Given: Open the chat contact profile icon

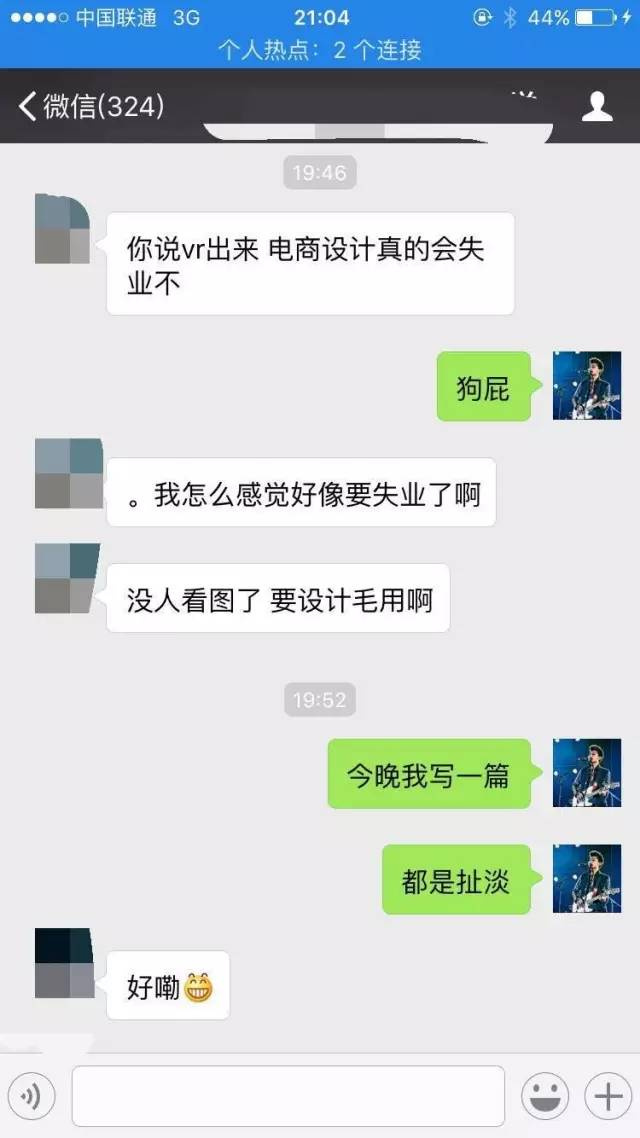Looking at the screenshot, I should 597,105.
